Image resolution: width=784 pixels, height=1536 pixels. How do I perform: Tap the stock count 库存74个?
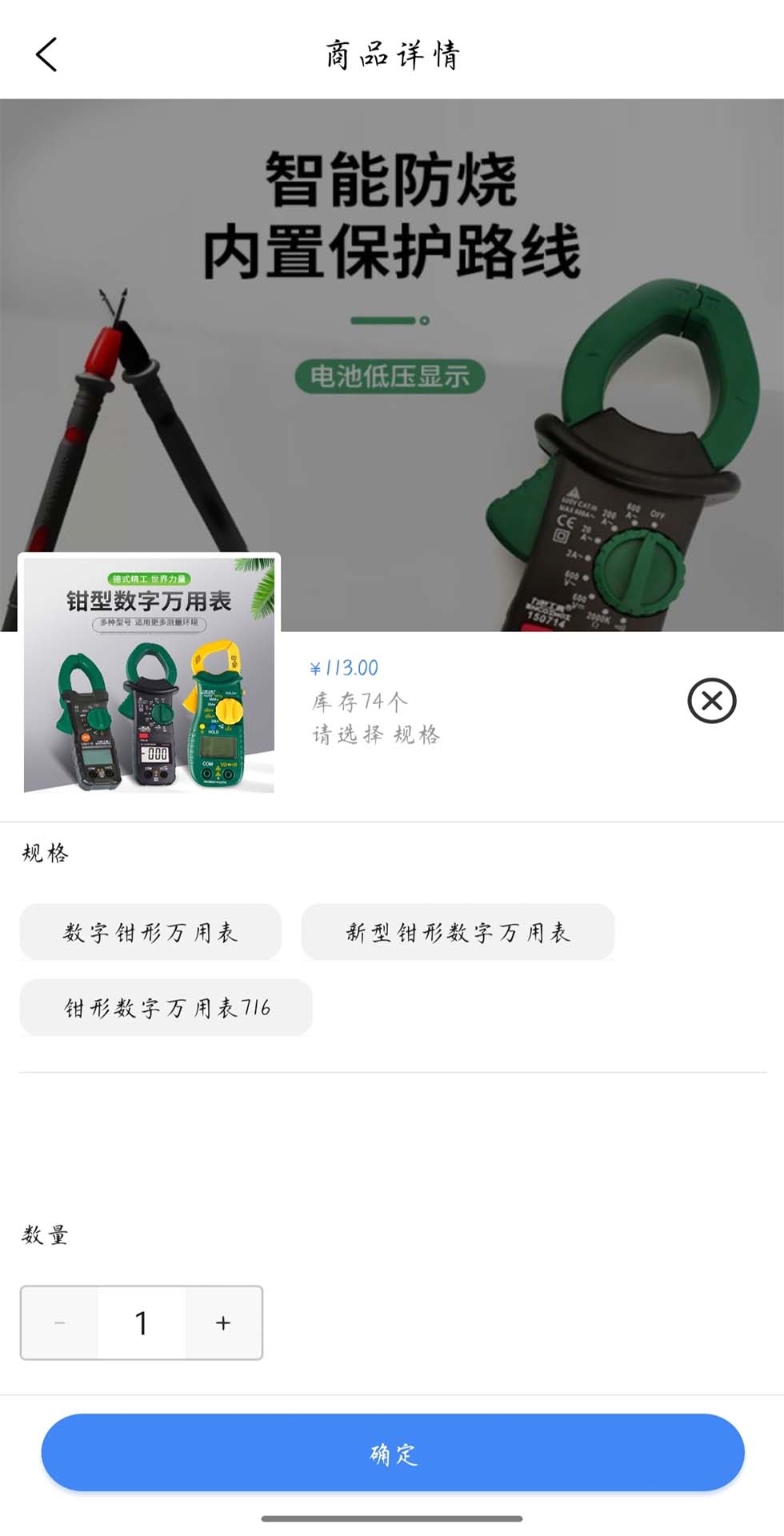pos(357,700)
